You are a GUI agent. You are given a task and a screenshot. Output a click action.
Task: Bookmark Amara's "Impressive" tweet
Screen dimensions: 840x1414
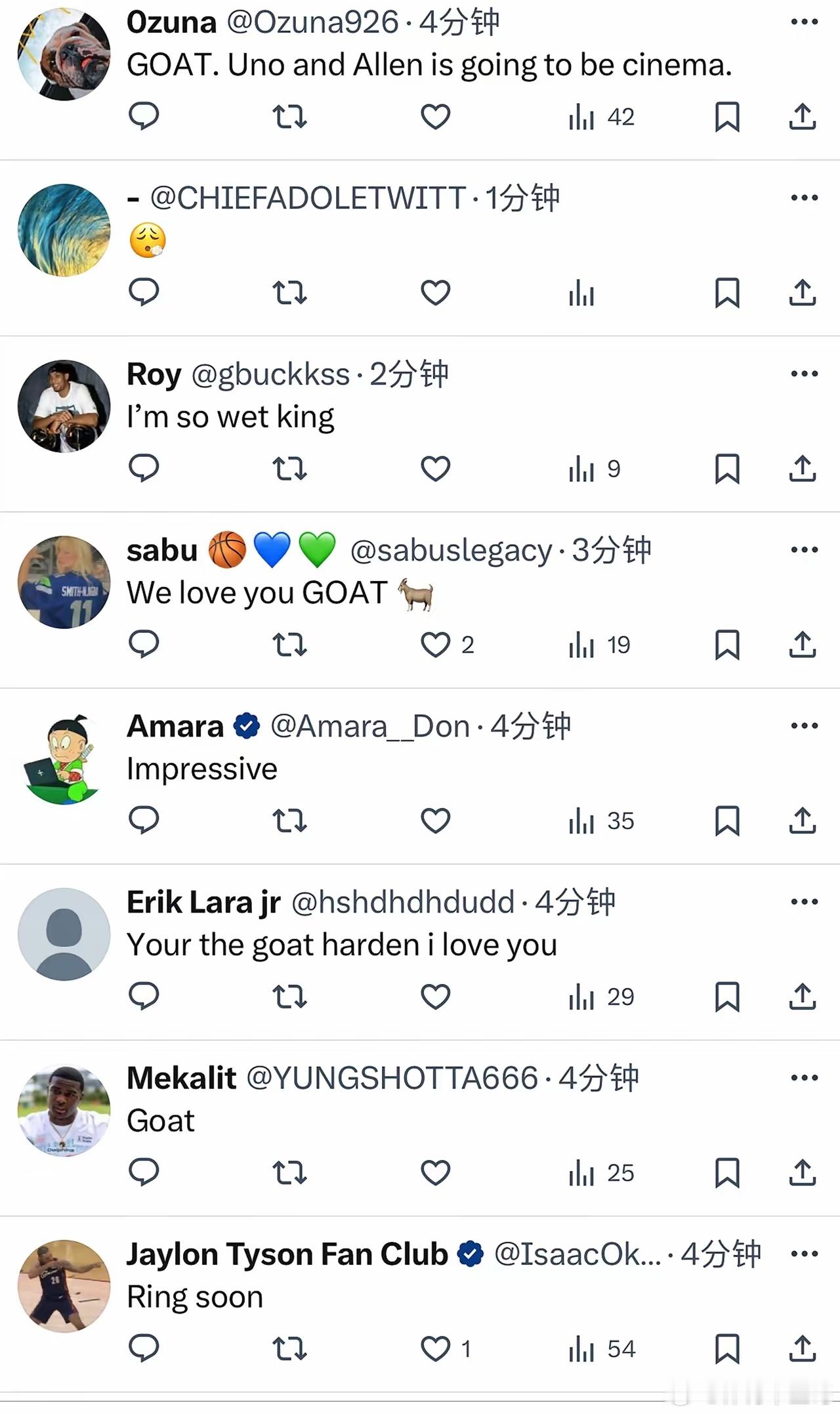(x=727, y=821)
